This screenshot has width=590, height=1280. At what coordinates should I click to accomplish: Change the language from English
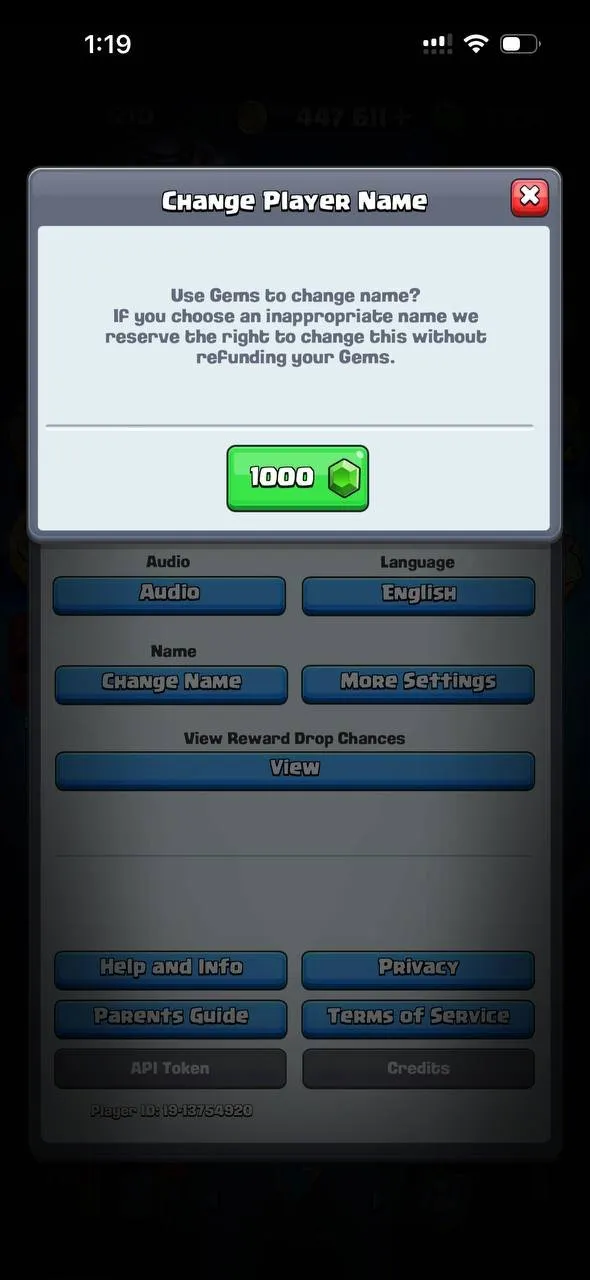pyautogui.click(x=418, y=594)
